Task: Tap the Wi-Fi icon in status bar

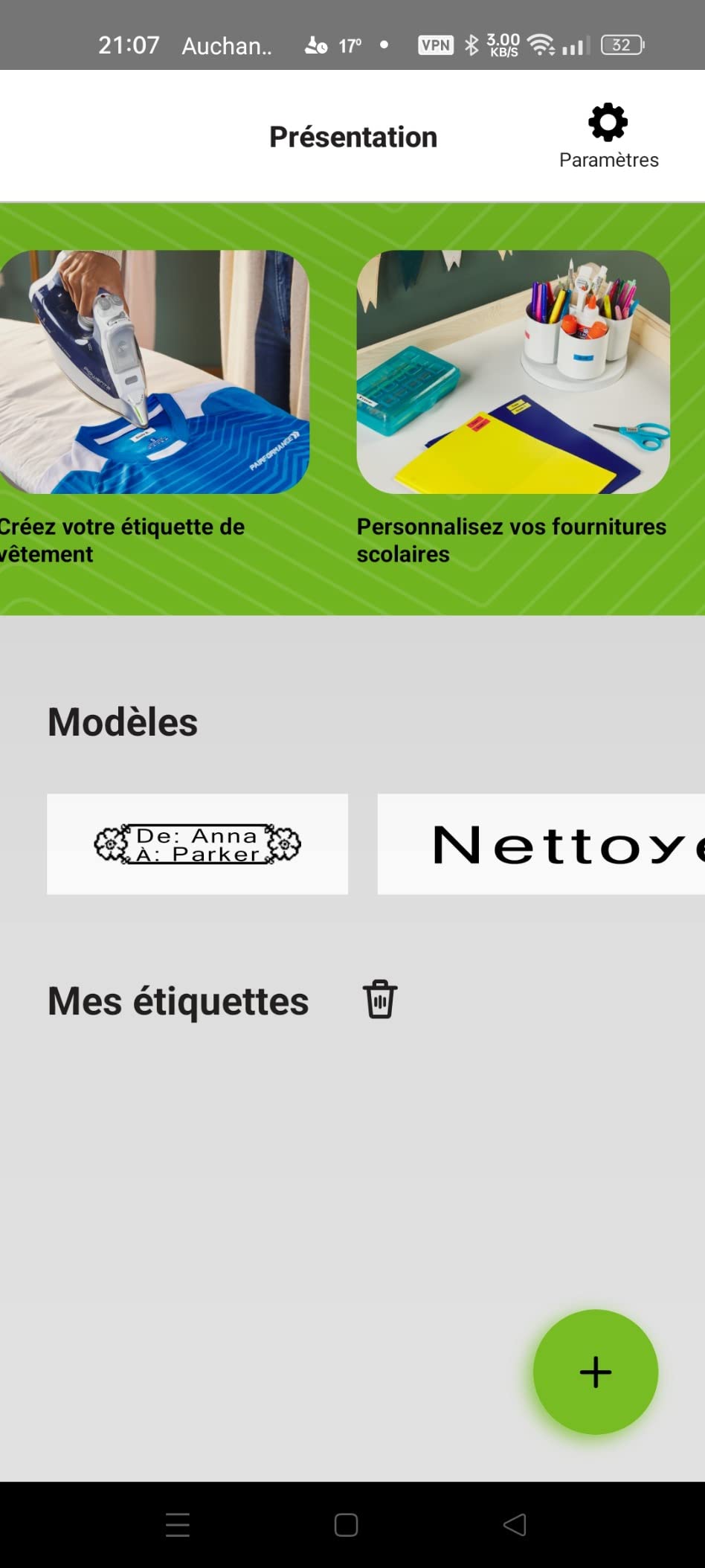Action: coord(542,45)
